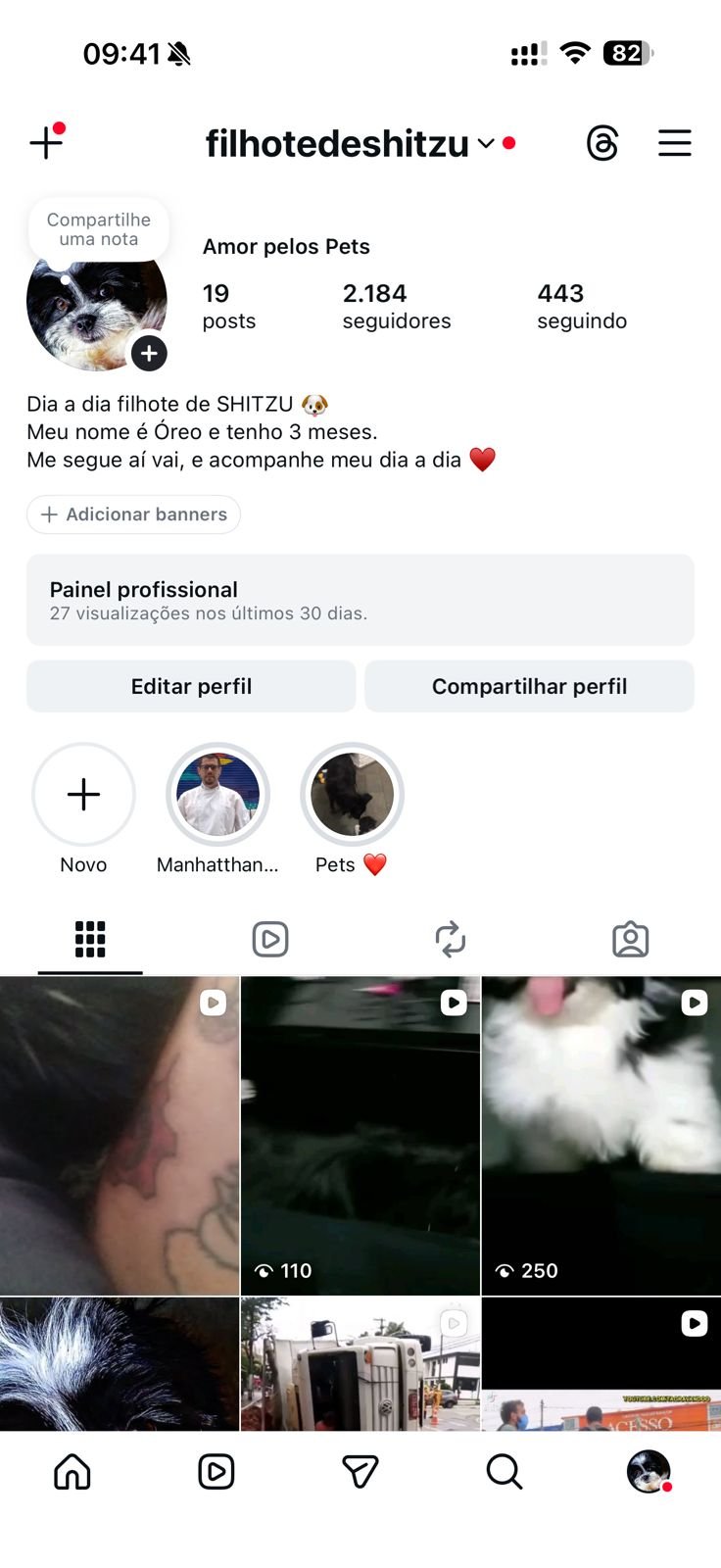The width and height of the screenshot is (721, 1568).
Task: View the tagged photos tab icon
Action: click(631, 939)
